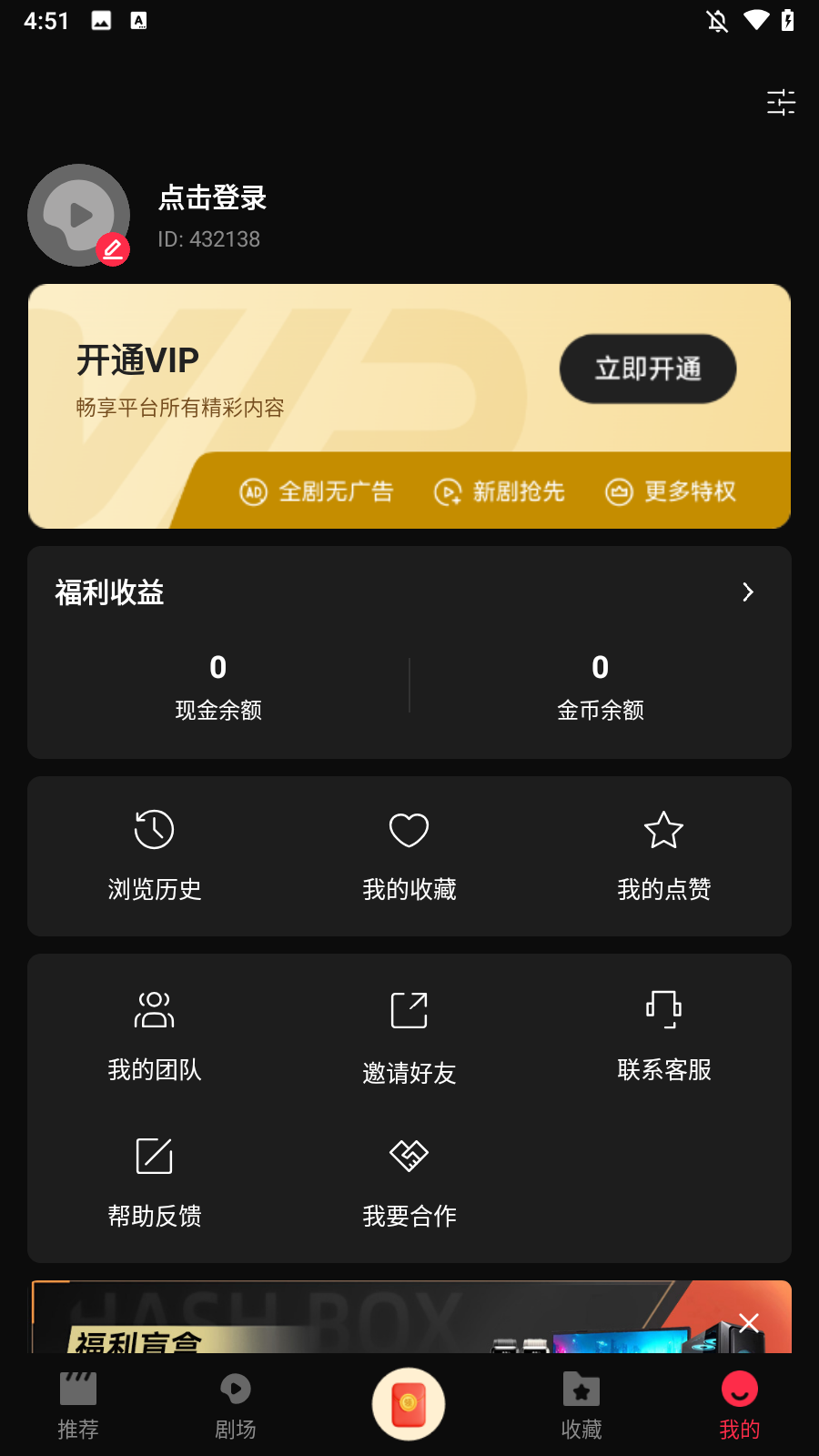Open the 浏览历史 browsing history icon
This screenshot has height=1456, width=819.
click(154, 830)
